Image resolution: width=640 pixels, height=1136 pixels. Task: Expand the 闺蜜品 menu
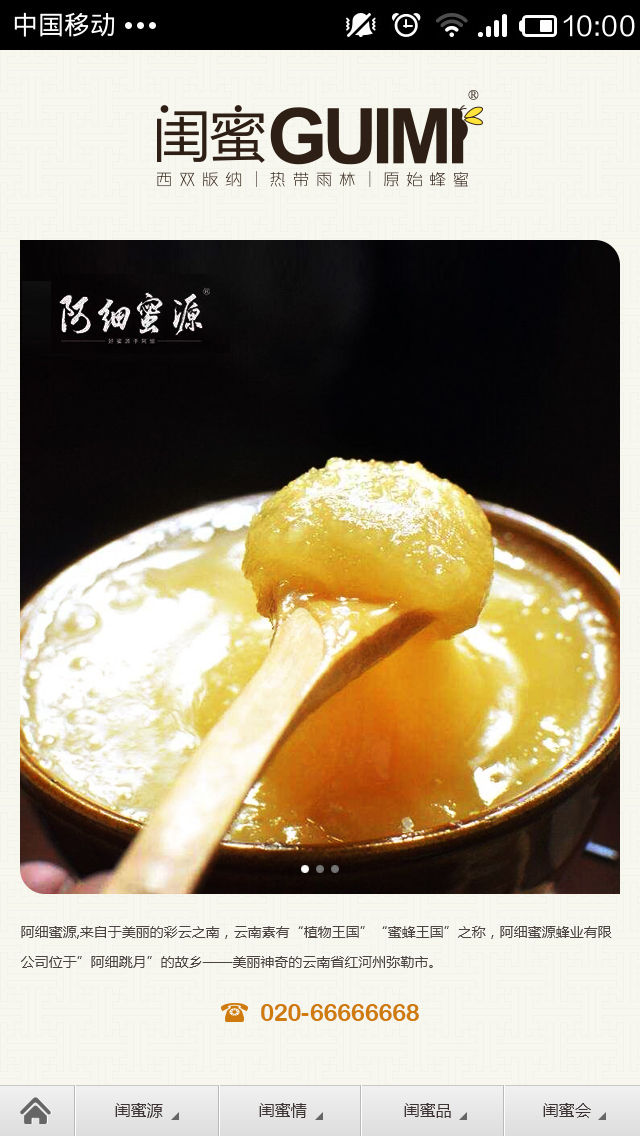tap(433, 1110)
